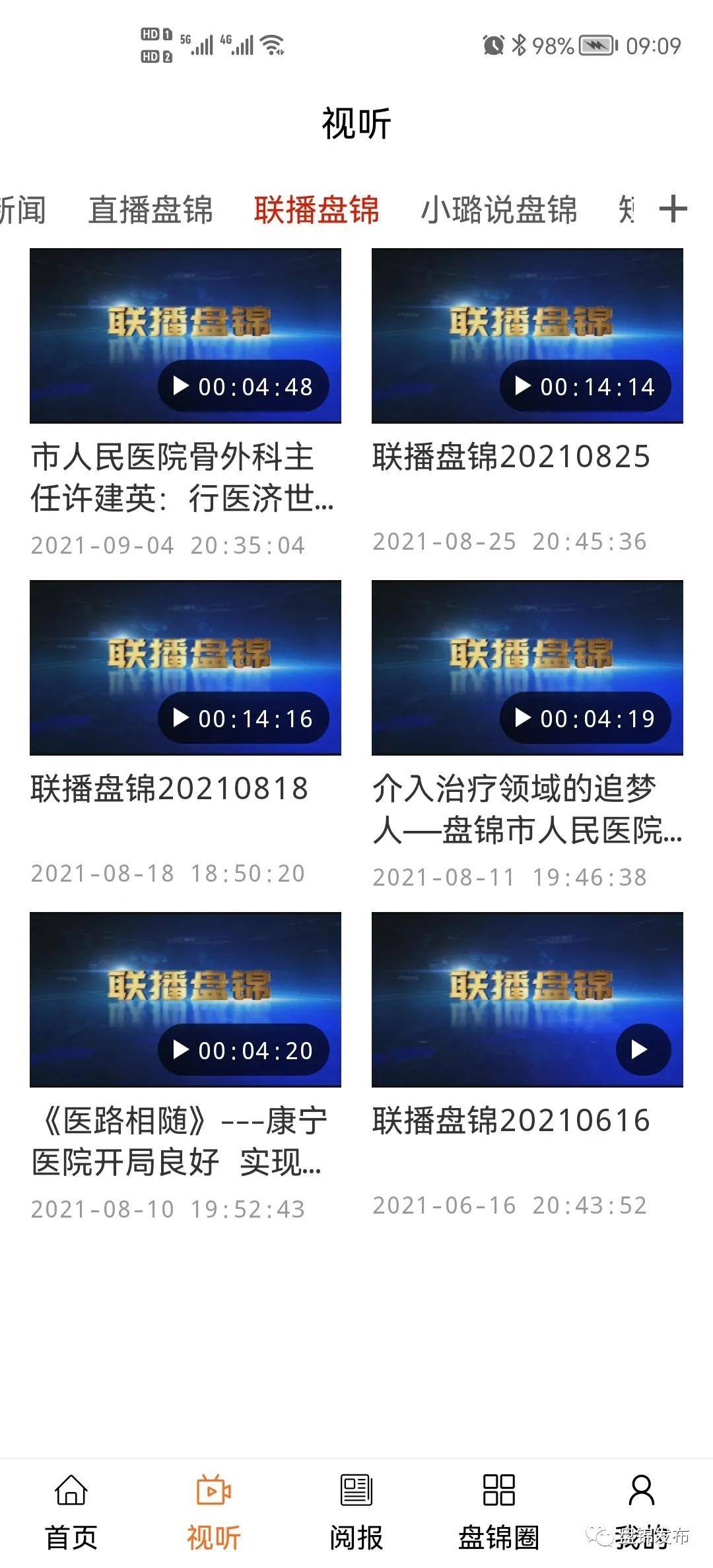Open the 《医路相随》康宁医院 video

[x=186, y=999]
